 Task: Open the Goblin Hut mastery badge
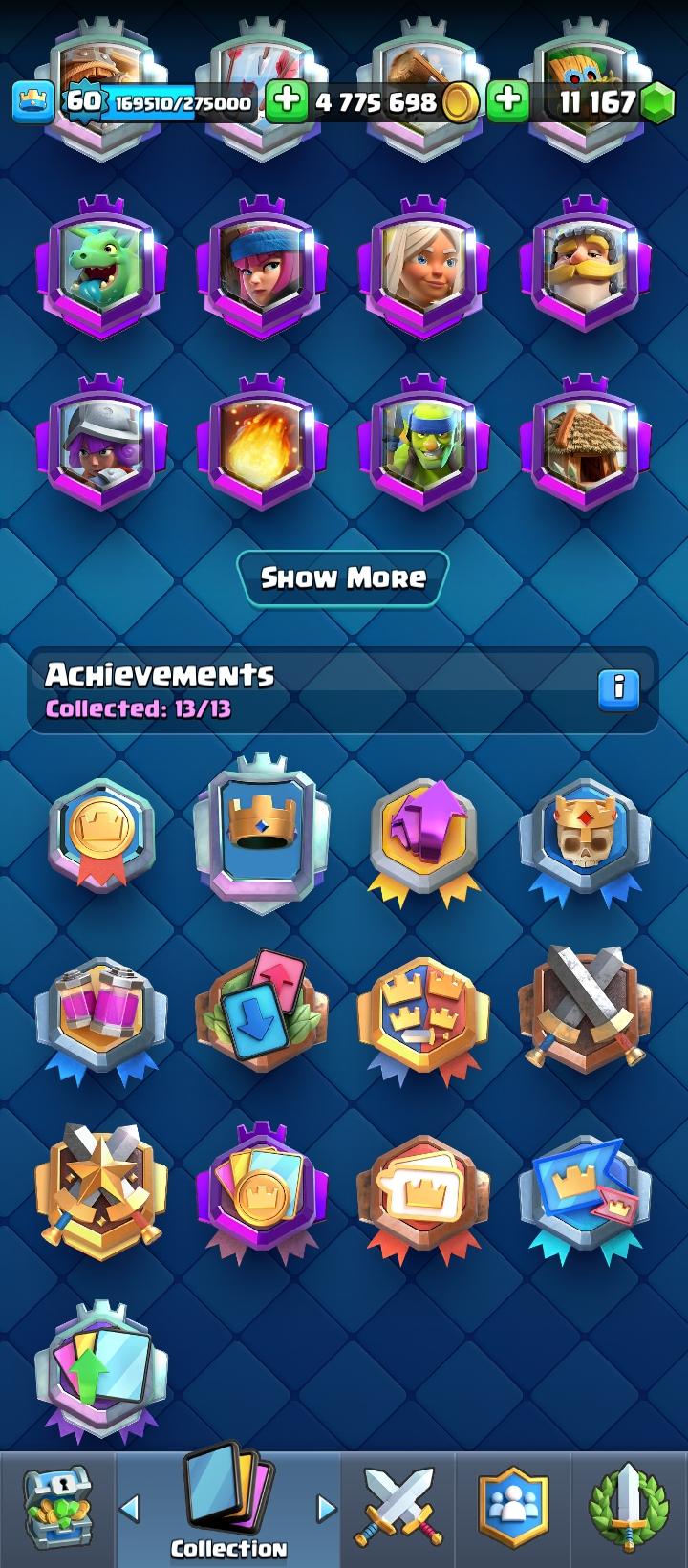585,445
